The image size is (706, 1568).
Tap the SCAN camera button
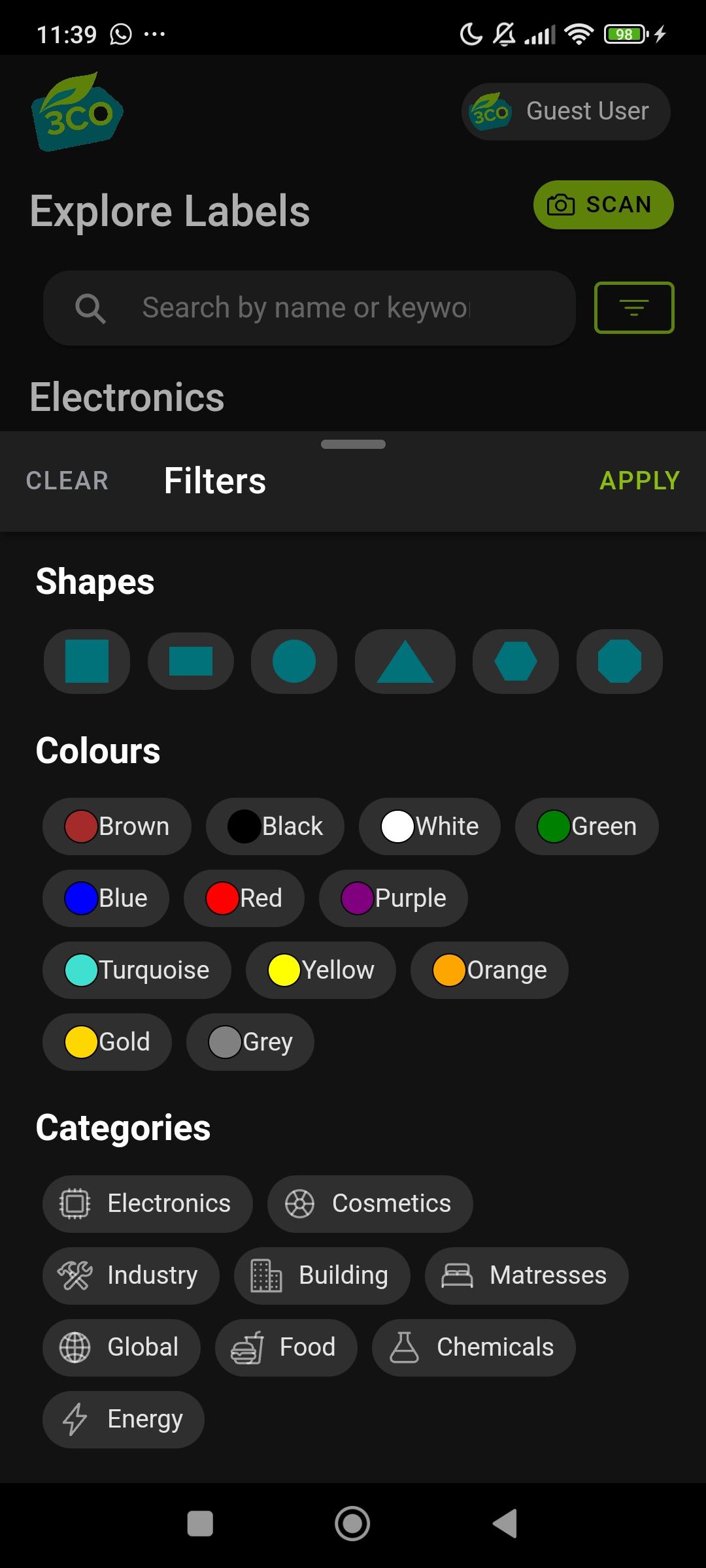pos(603,204)
